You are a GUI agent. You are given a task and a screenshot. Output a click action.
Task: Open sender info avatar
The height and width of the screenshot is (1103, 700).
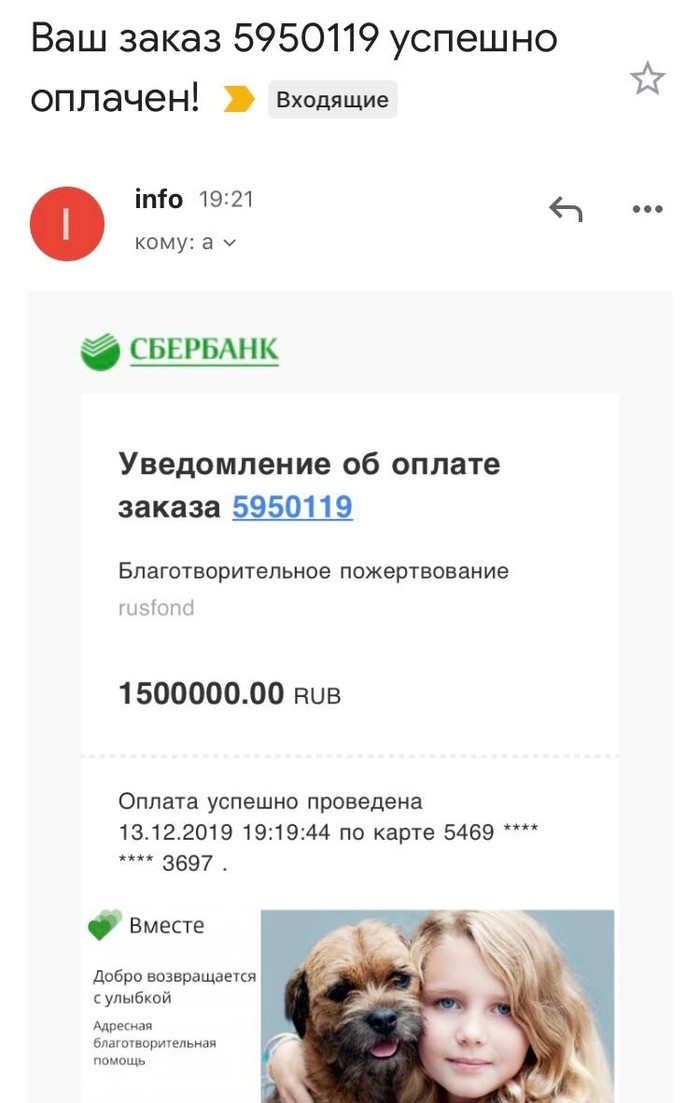(67, 223)
